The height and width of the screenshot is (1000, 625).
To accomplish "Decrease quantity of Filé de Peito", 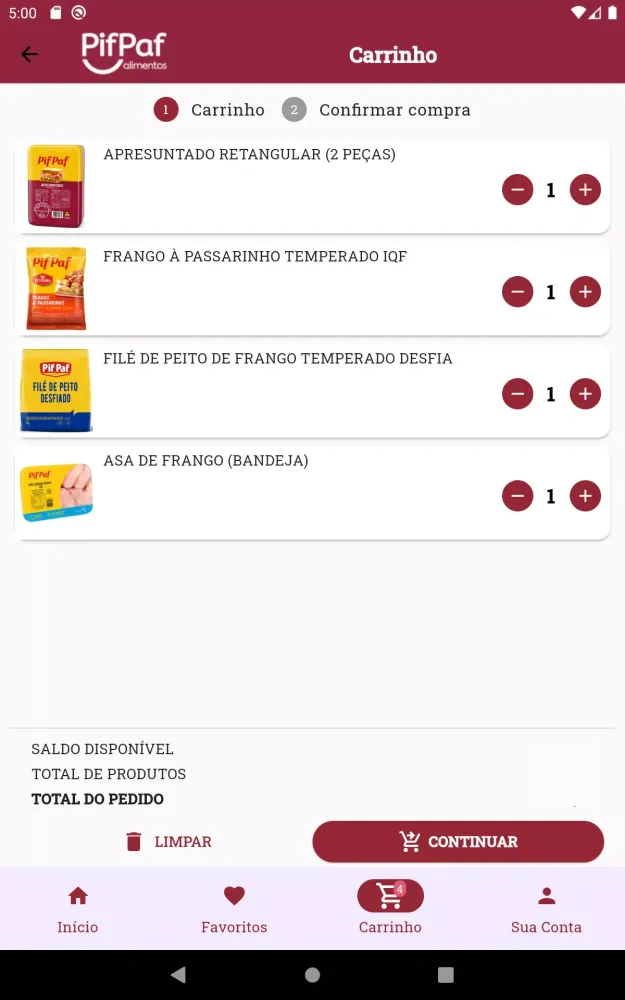I will 517,394.
